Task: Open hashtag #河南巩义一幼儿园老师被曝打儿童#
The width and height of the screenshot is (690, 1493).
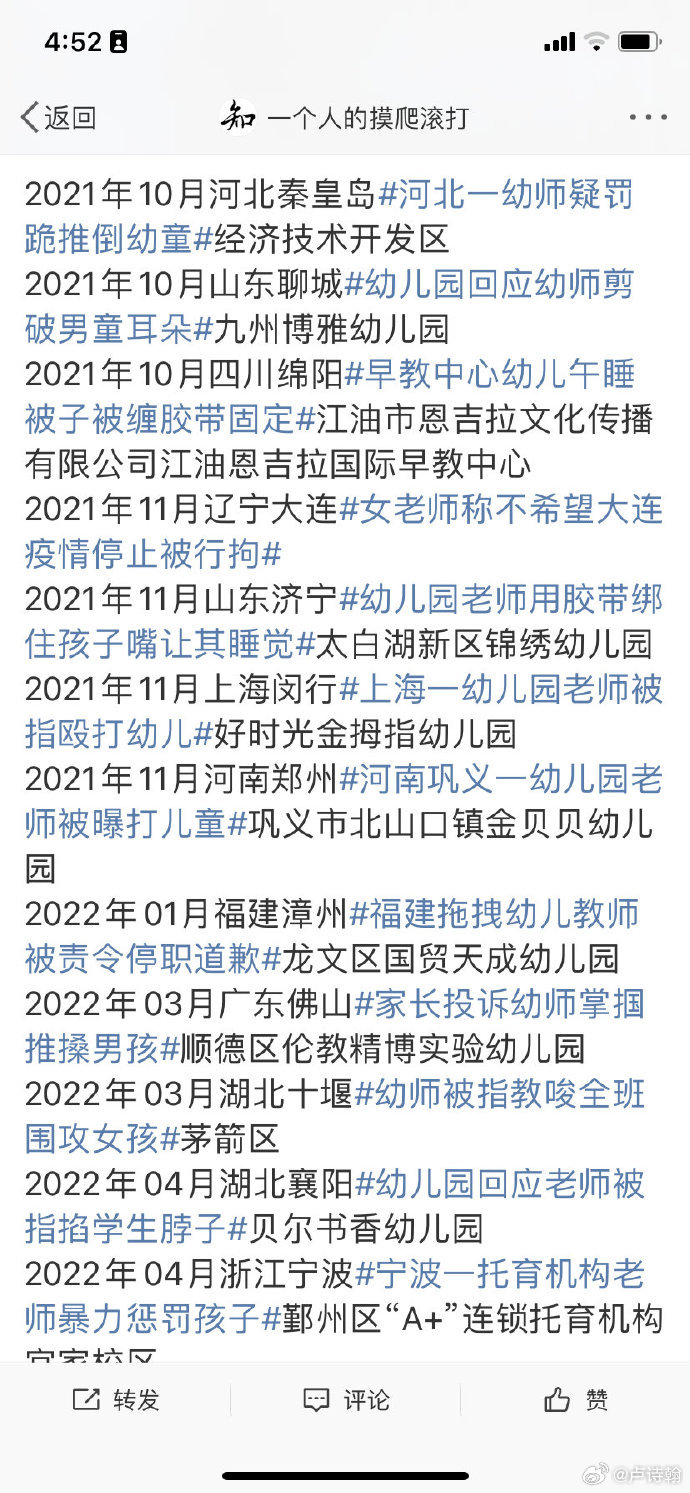Action: pos(500,779)
